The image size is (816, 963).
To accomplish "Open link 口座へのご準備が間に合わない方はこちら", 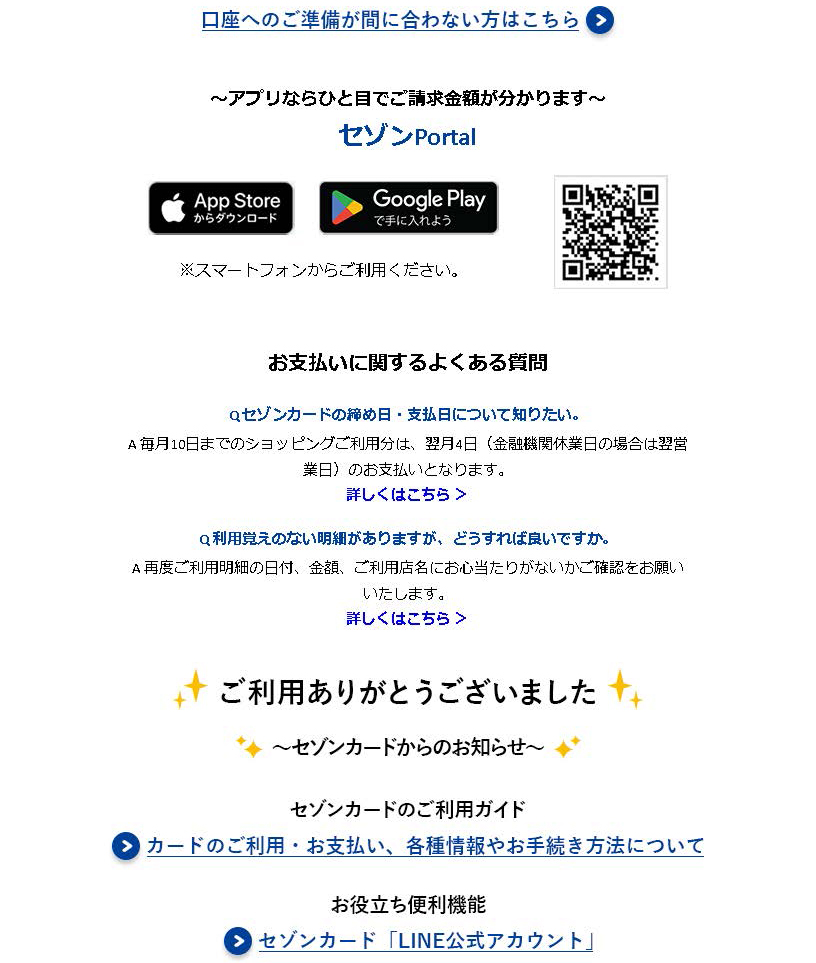I will [391, 20].
